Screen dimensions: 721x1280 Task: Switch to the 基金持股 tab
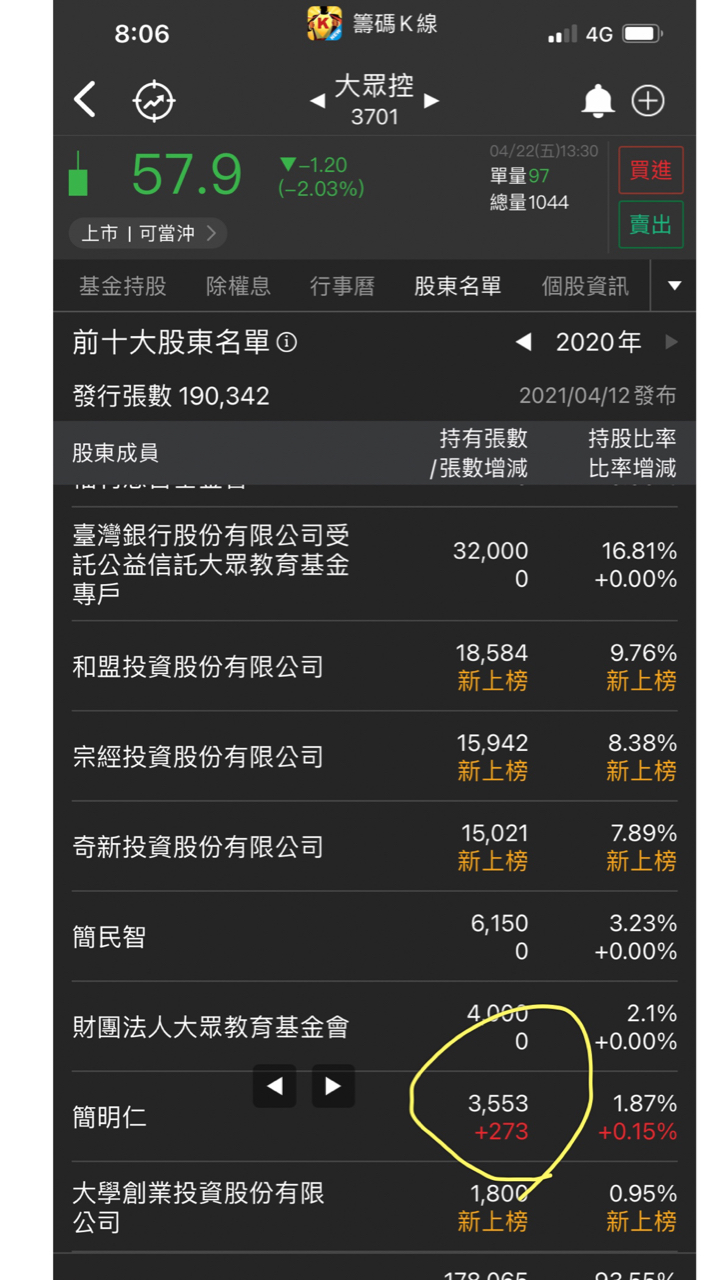123,287
